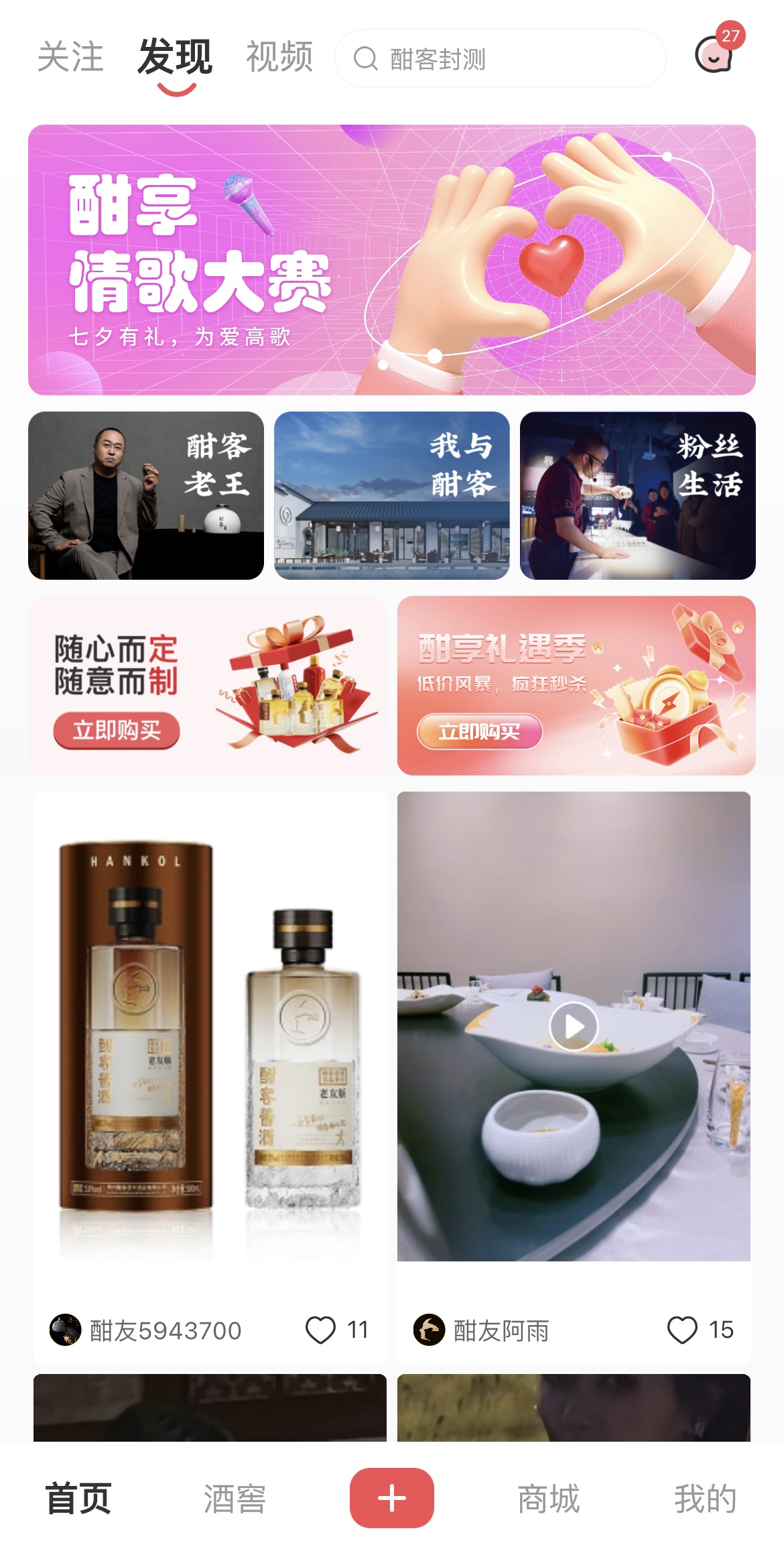
Task: Open the 酣享情歌大赛 banner
Action: (392, 259)
